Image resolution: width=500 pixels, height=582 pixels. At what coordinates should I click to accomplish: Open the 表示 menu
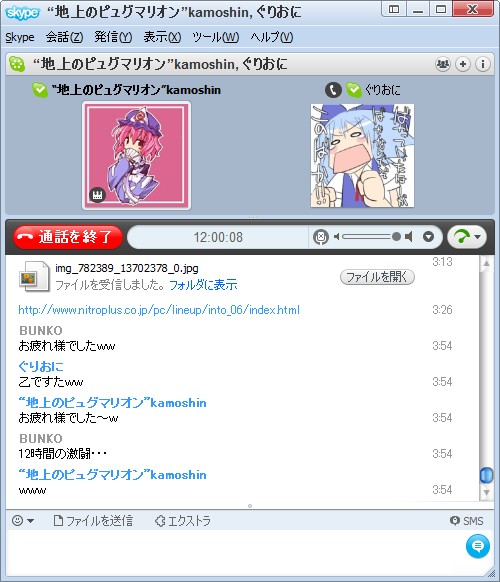pyautogui.click(x=162, y=37)
